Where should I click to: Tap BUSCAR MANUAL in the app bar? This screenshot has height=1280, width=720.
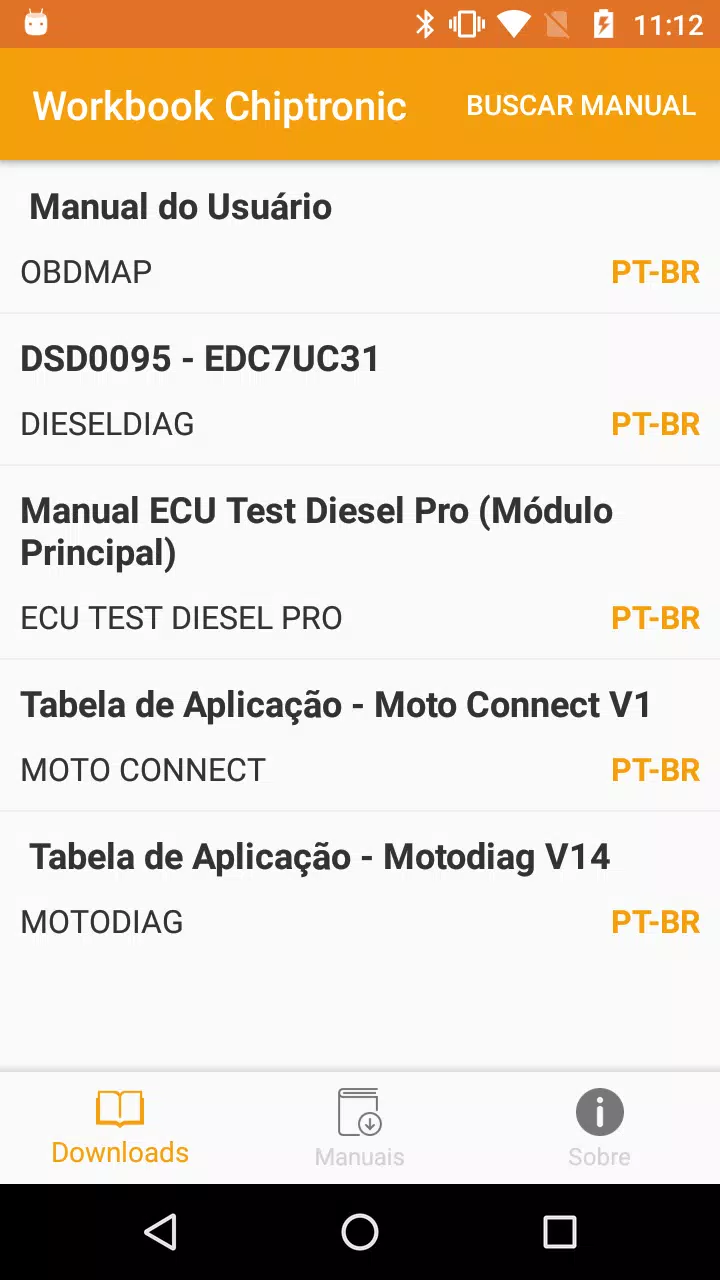580,106
